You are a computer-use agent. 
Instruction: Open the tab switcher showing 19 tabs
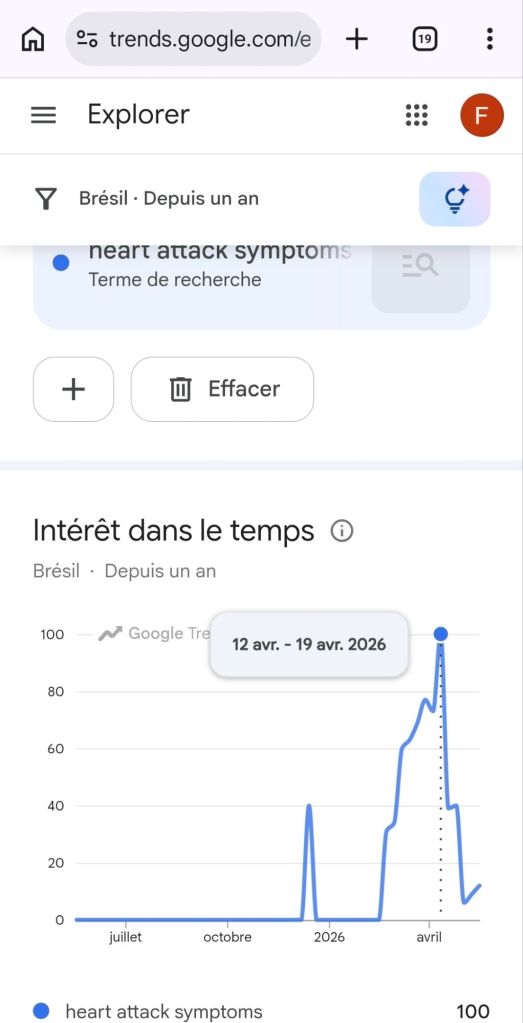pos(425,39)
